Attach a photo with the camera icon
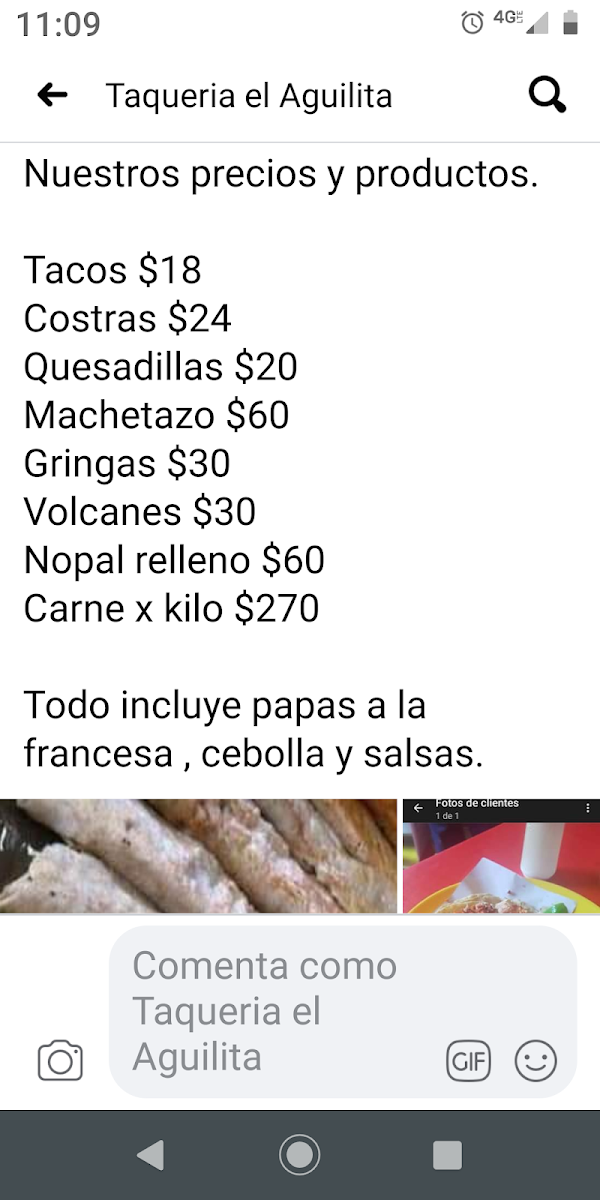The width and height of the screenshot is (600, 1200). (60, 1061)
